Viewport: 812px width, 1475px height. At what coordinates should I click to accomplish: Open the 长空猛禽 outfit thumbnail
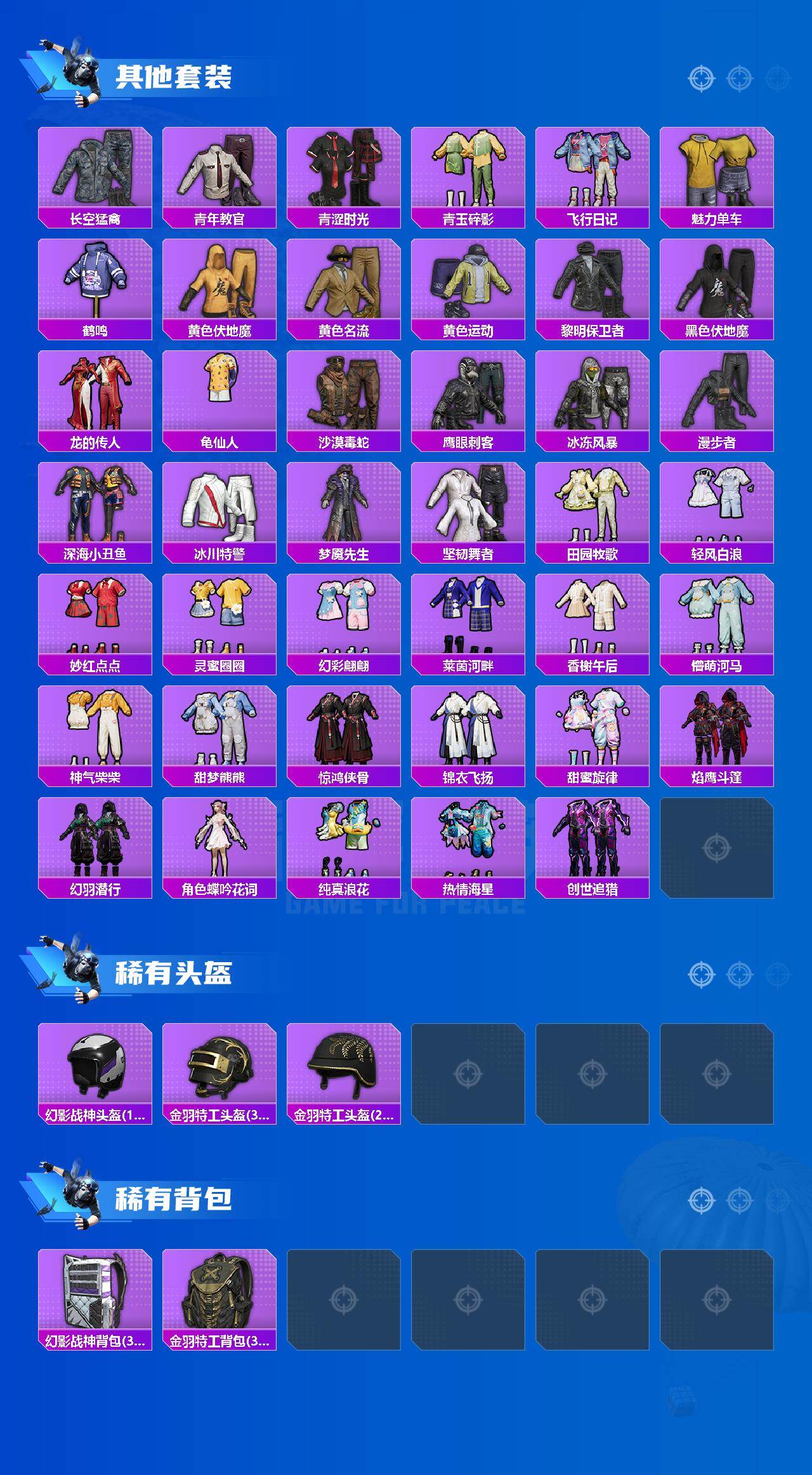[94, 168]
